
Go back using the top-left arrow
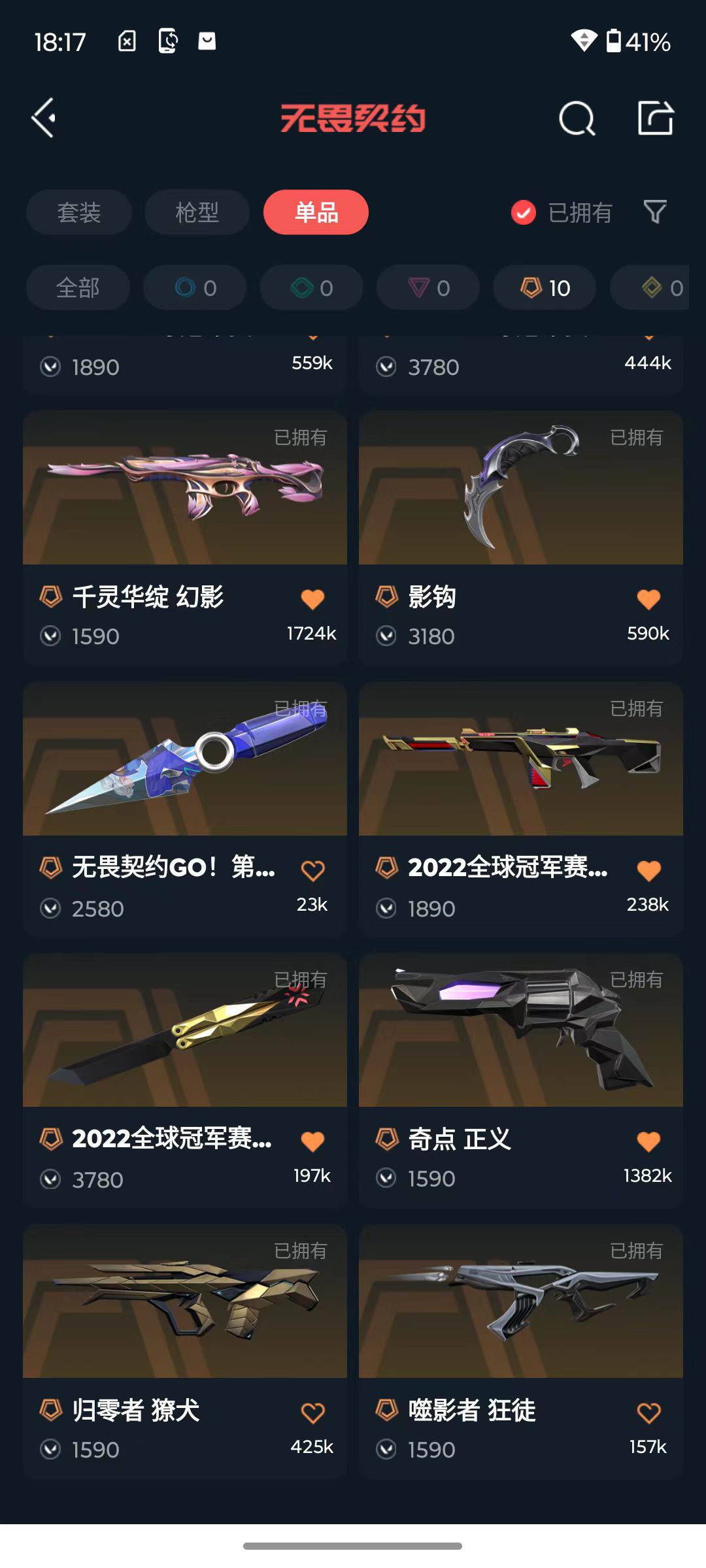pos(44,118)
